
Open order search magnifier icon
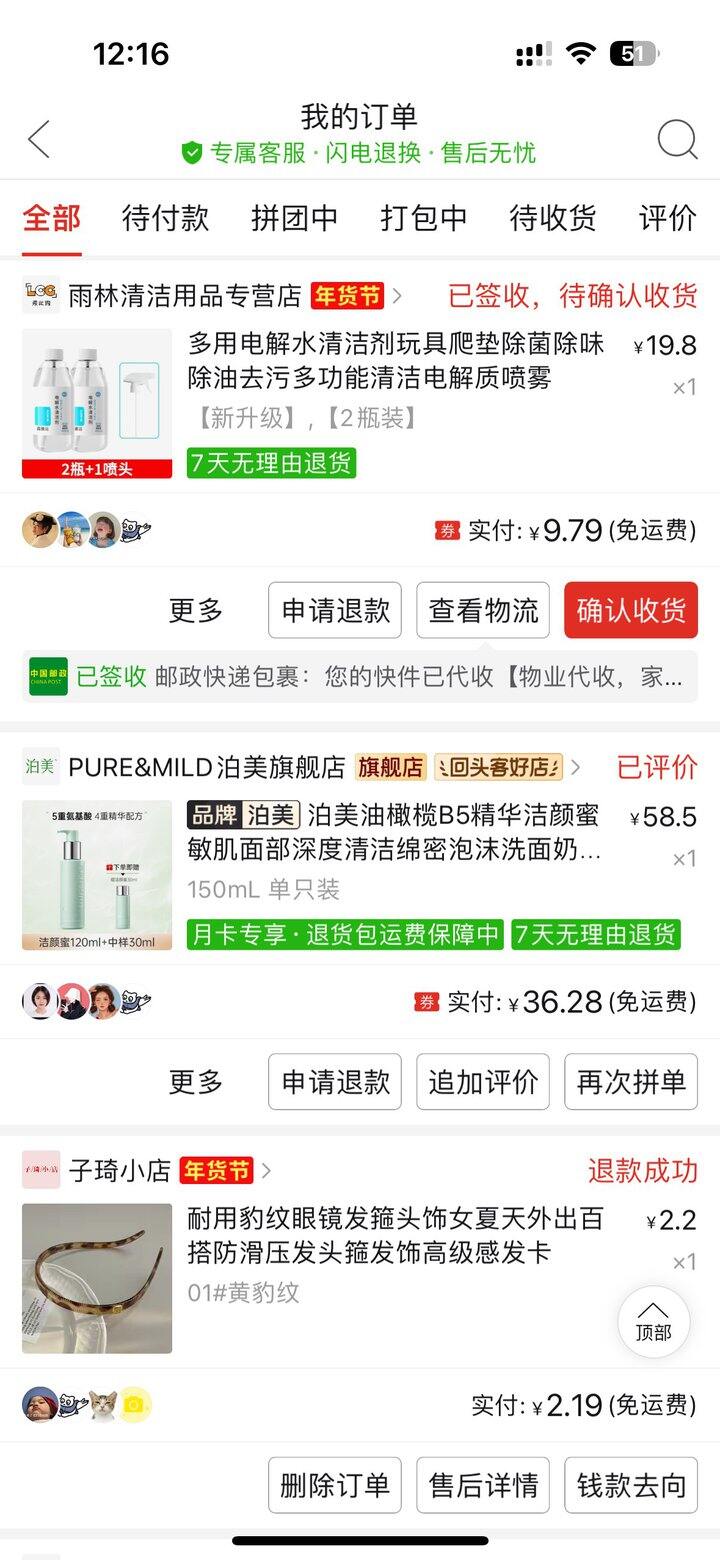click(677, 139)
